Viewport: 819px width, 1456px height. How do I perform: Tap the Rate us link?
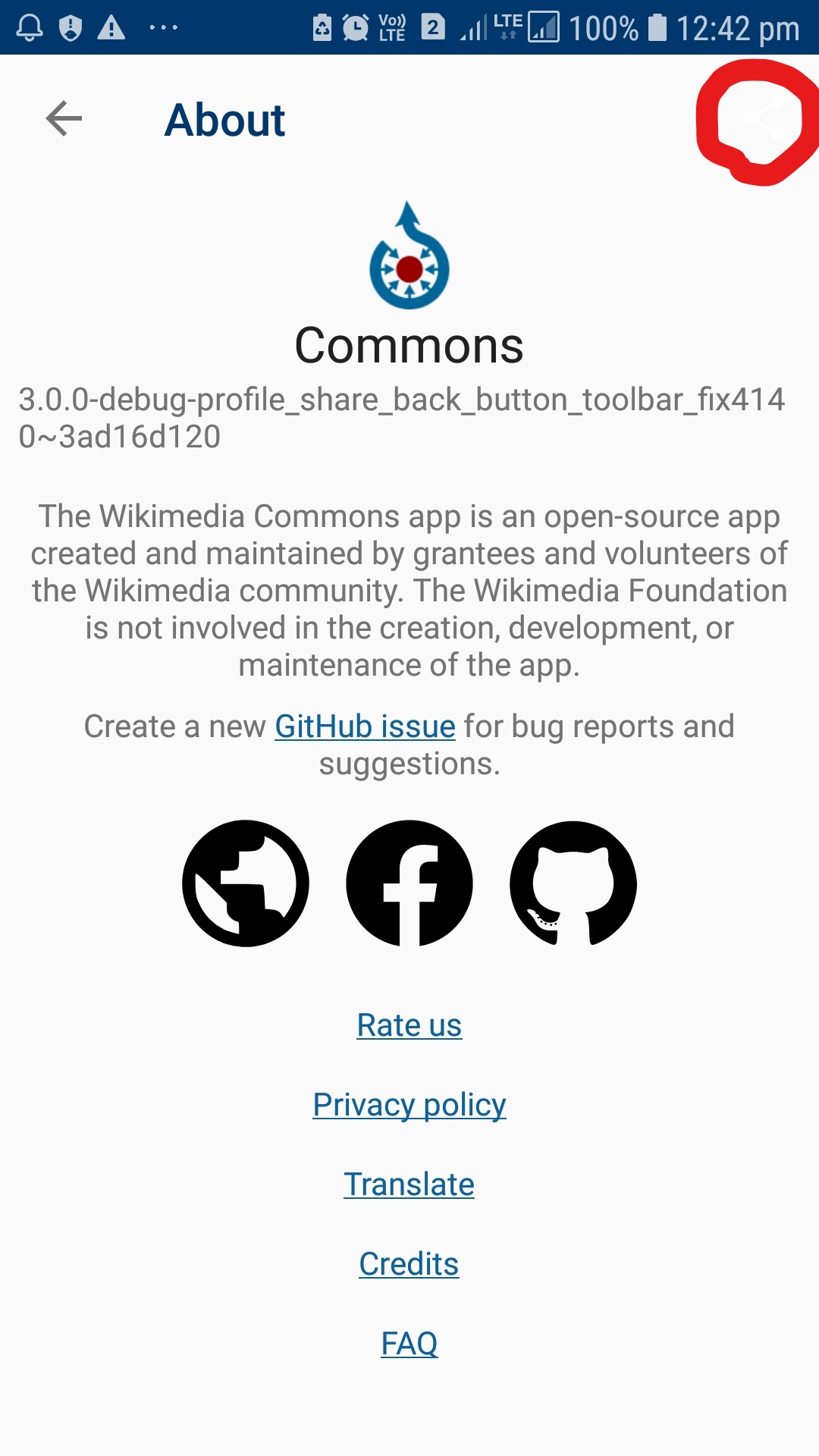[409, 1025]
